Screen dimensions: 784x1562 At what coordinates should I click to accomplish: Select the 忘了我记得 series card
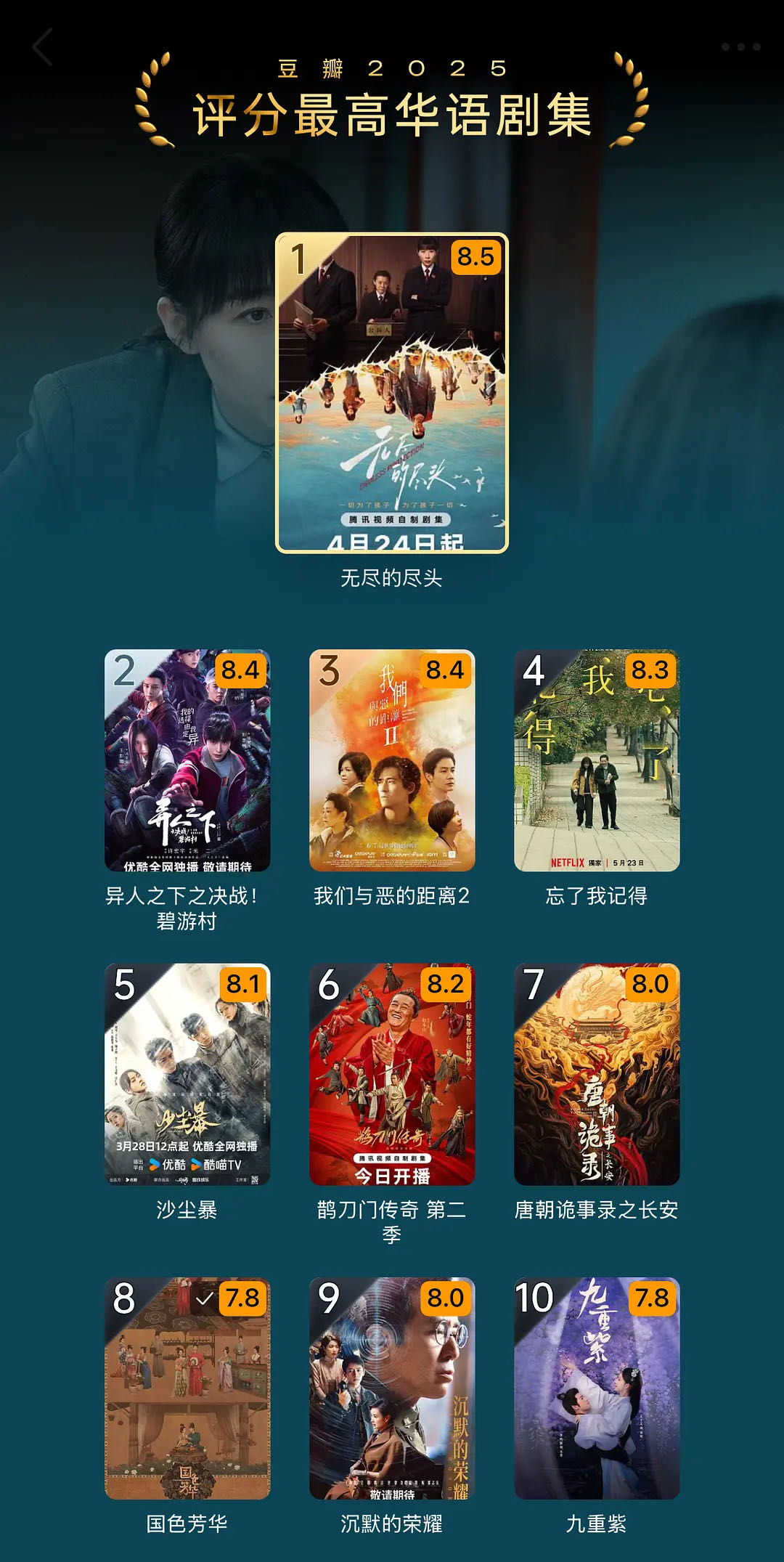click(x=597, y=760)
